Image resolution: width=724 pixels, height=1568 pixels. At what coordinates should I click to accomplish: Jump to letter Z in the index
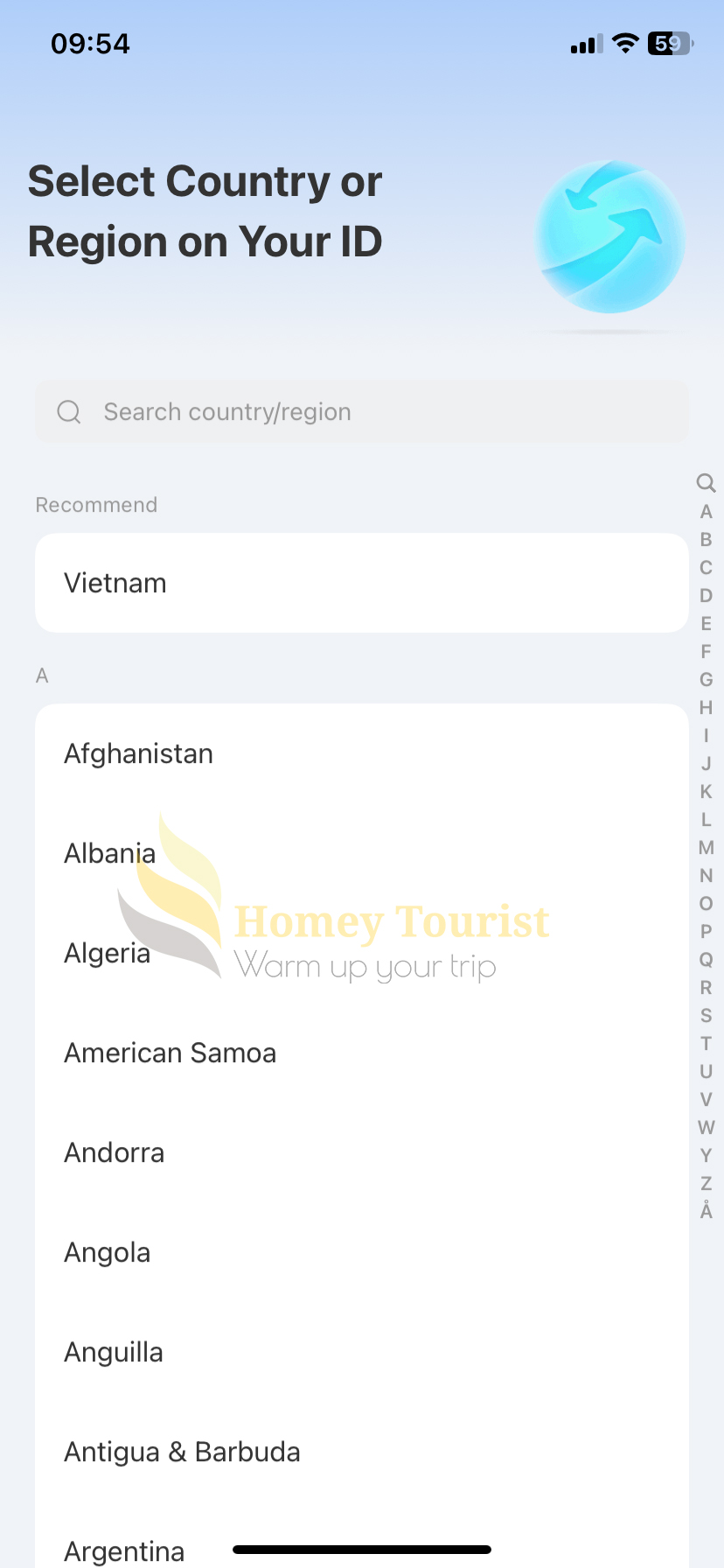tap(707, 1184)
